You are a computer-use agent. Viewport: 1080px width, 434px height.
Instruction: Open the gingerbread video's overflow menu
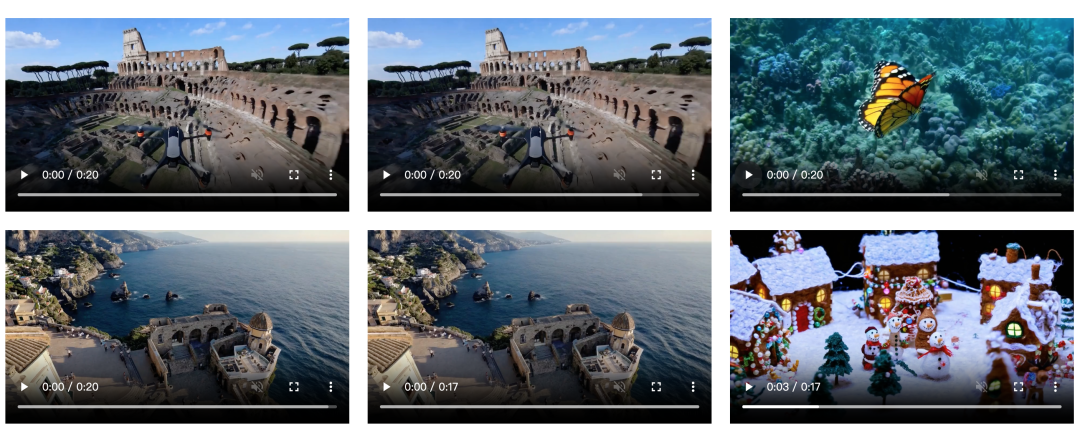(x=1055, y=387)
